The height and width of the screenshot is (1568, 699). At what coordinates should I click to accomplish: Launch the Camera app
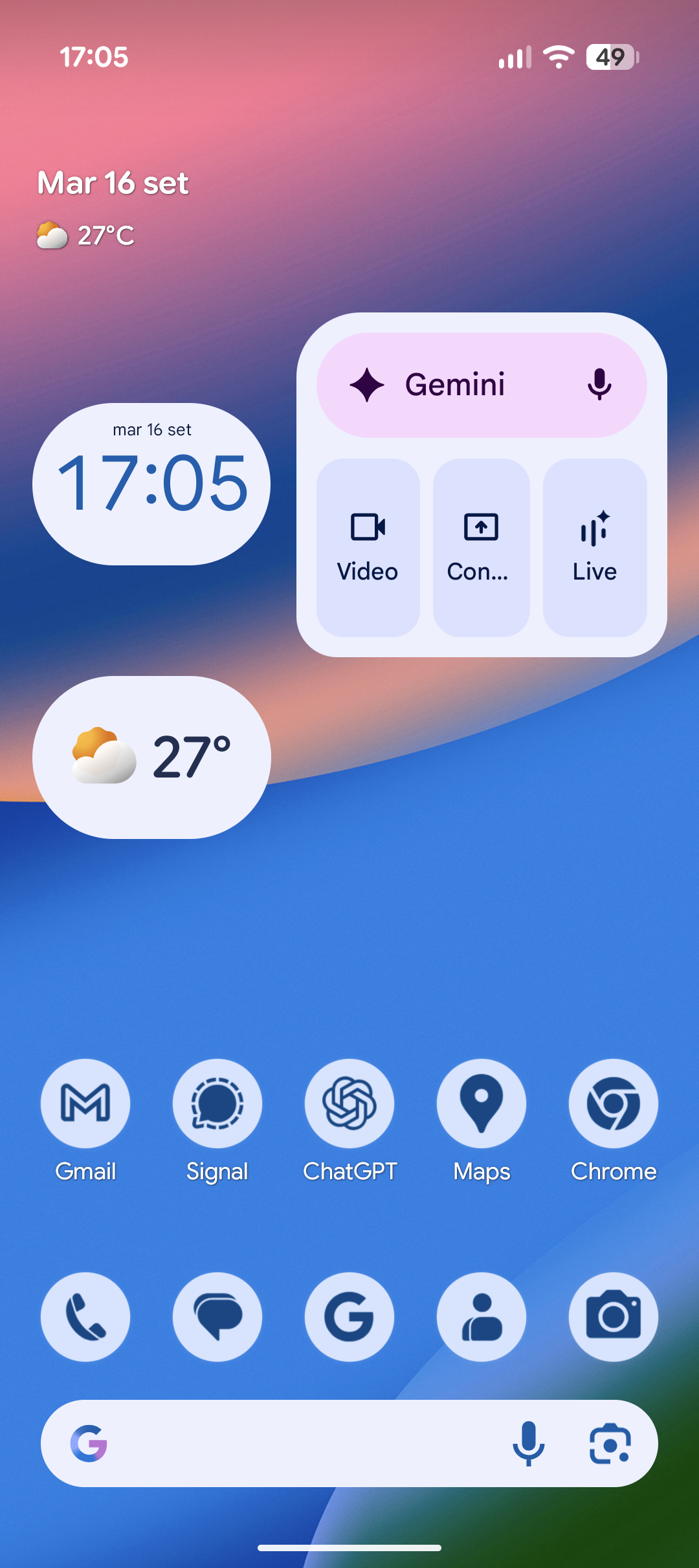(614, 1317)
